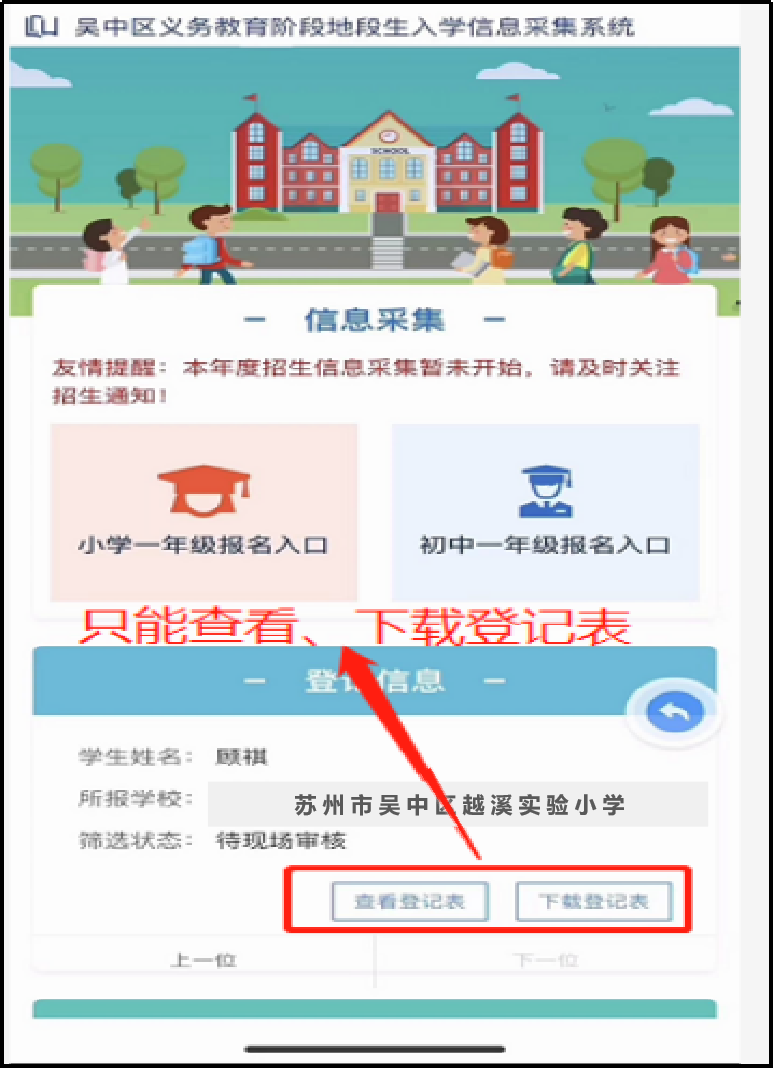The height and width of the screenshot is (1068, 774).
Task: Tap the floating blue back arrow
Action: tap(675, 713)
